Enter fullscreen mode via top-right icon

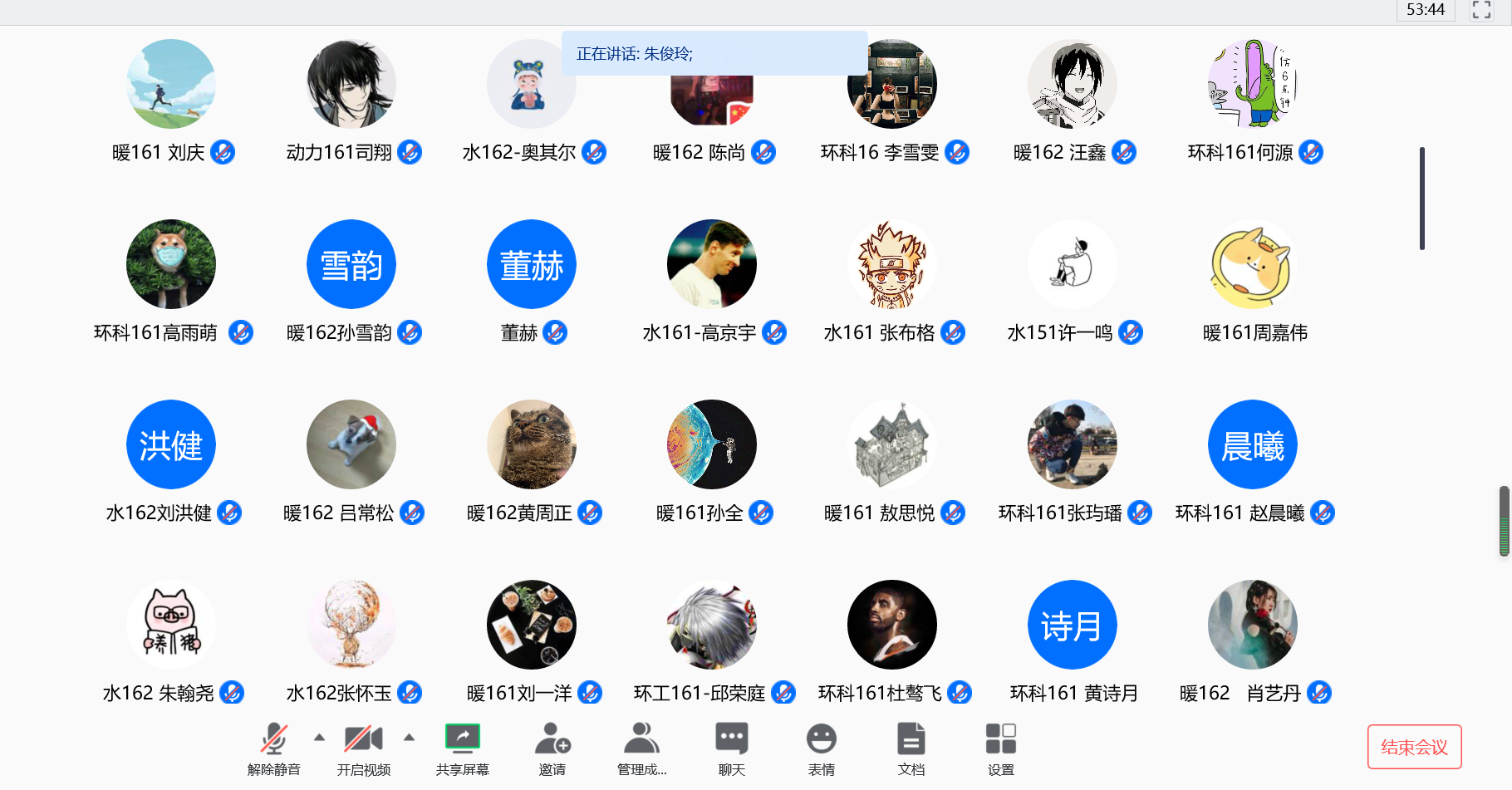coord(1481,10)
